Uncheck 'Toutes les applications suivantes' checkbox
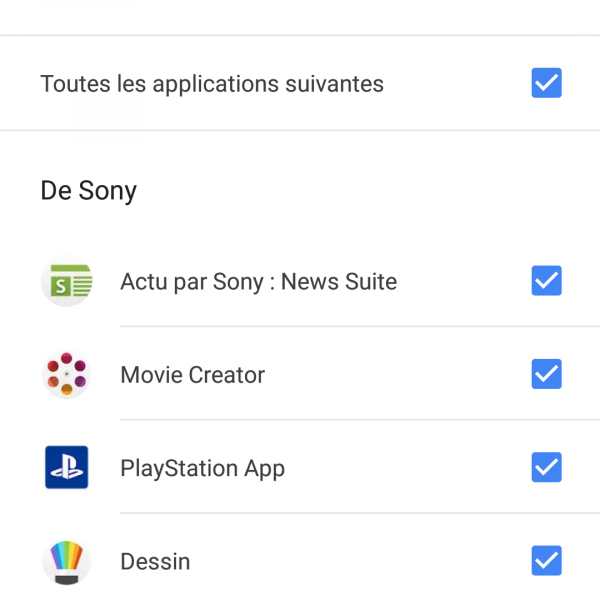600x600 pixels. (546, 83)
